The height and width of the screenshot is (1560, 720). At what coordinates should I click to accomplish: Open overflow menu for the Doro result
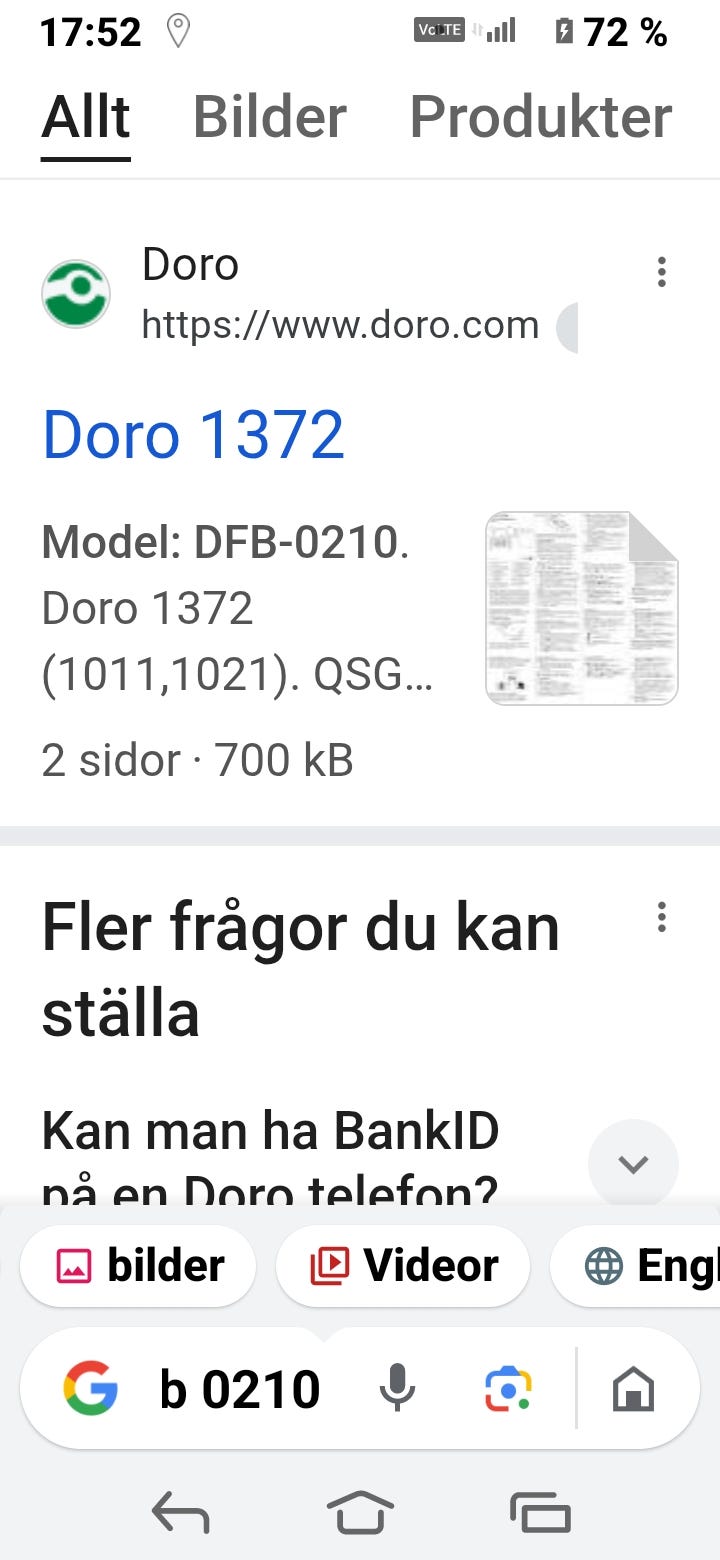(661, 272)
